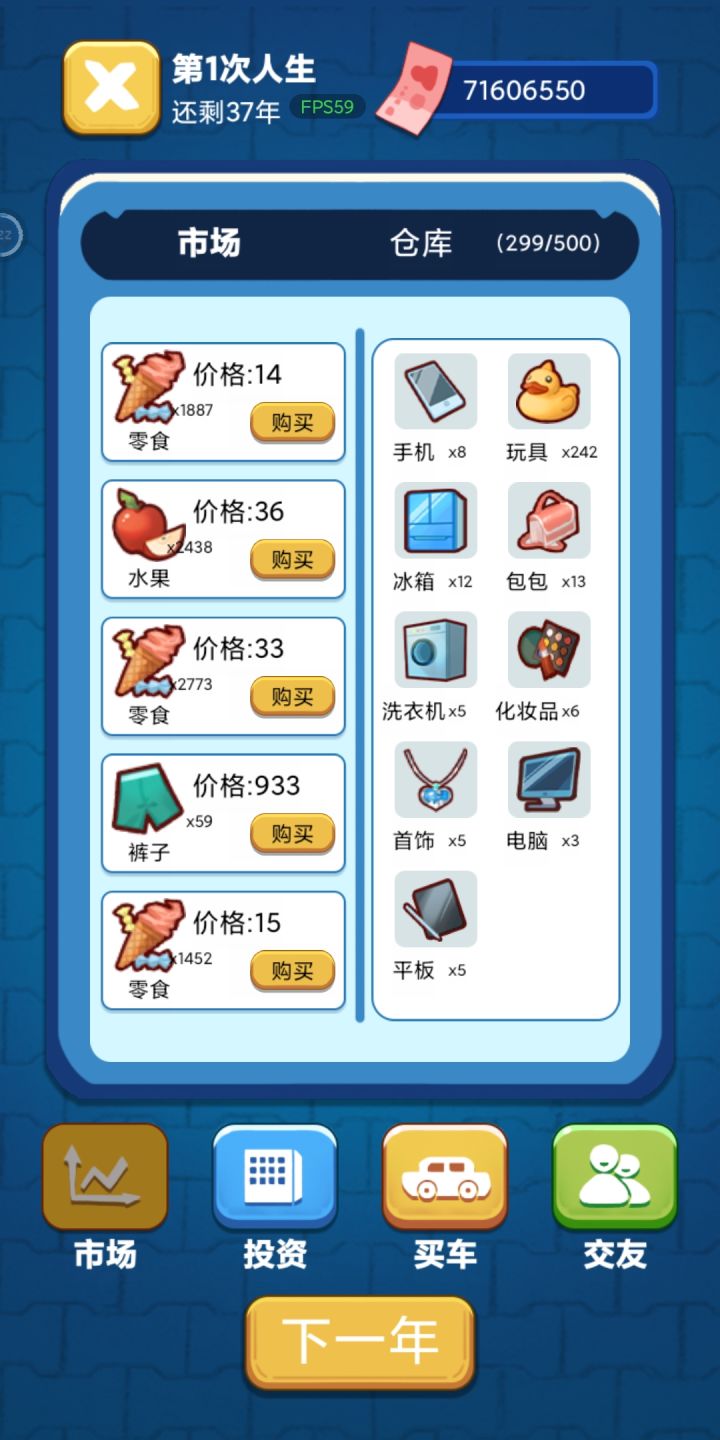The height and width of the screenshot is (1440, 720).
Task: Select 电脑 in the warehouse
Action: click(x=549, y=778)
